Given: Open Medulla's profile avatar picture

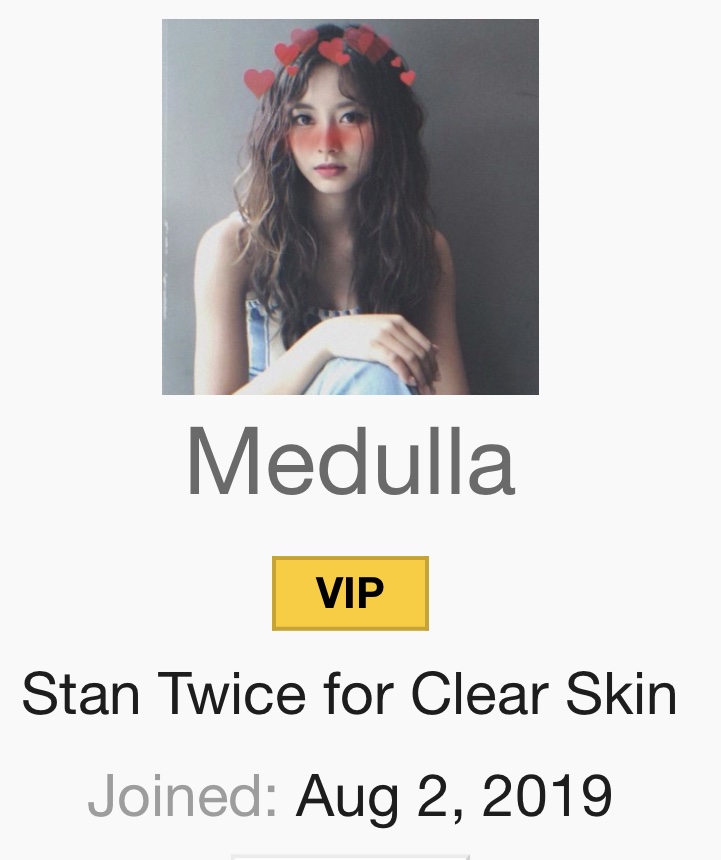Looking at the screenshot, I should click(350, 207).
